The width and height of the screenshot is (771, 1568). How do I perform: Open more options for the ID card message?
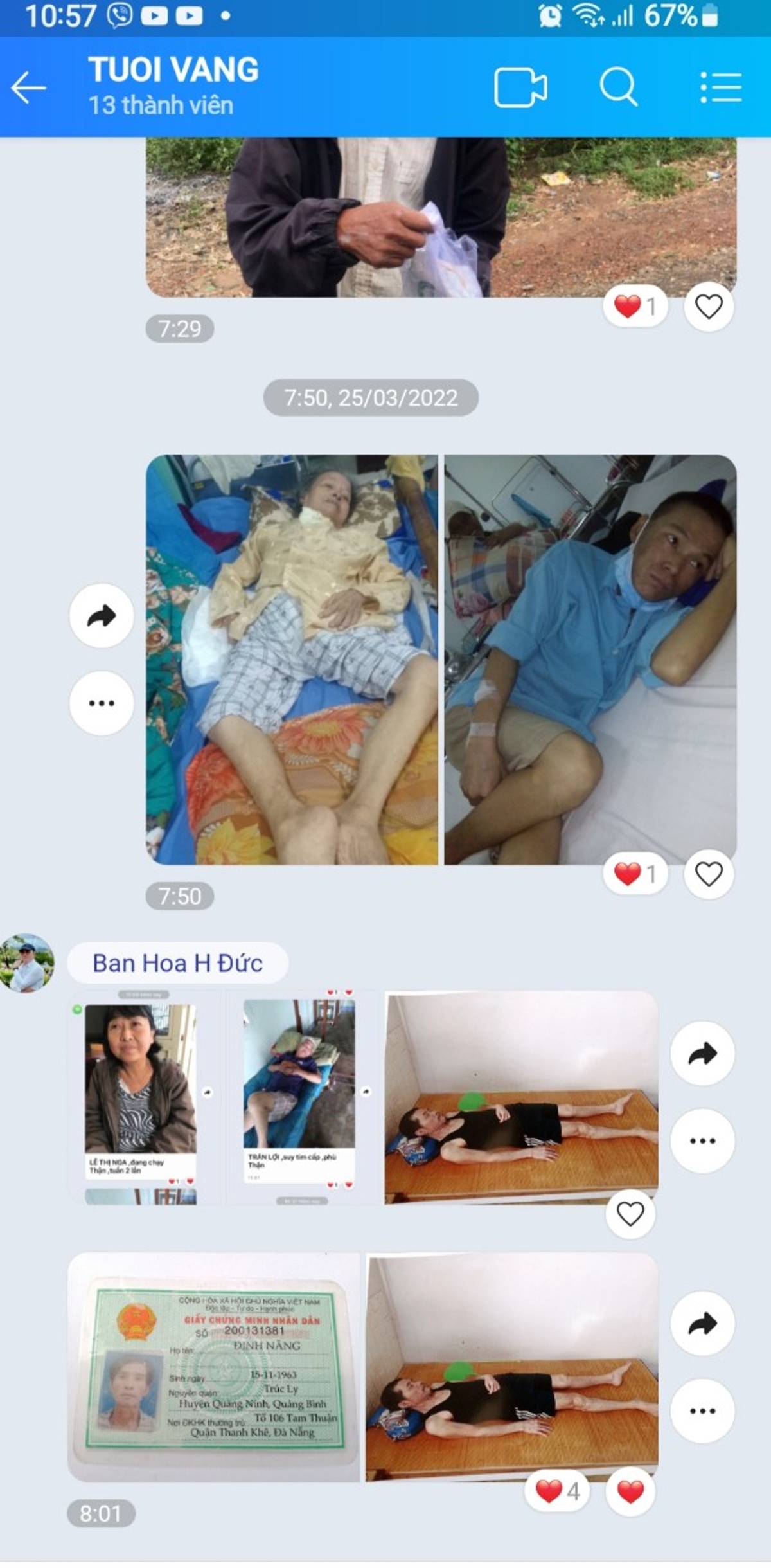[702, 1410]
